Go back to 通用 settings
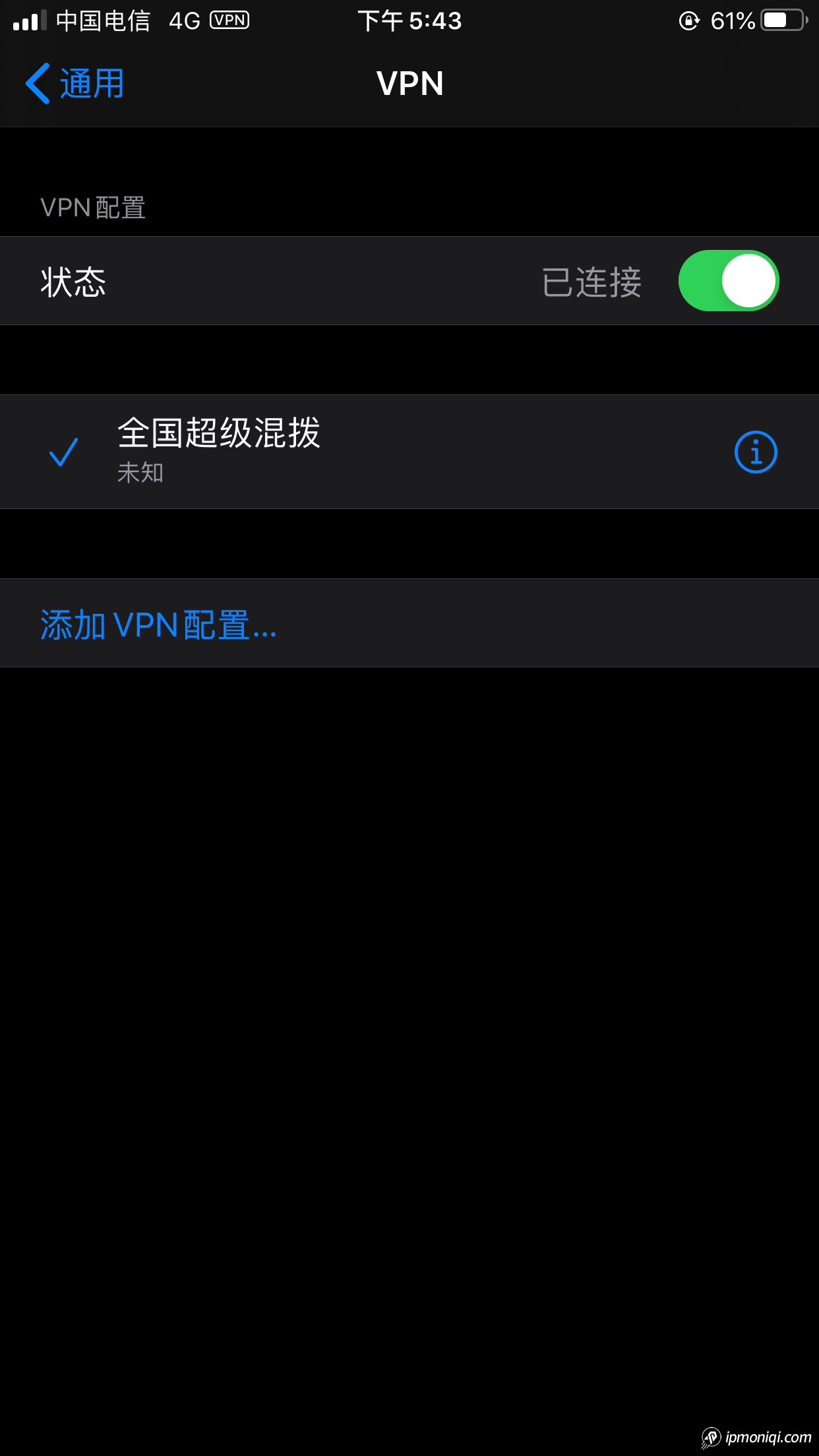The width and height of the screenshot is (819, 1456). point(75,84)
